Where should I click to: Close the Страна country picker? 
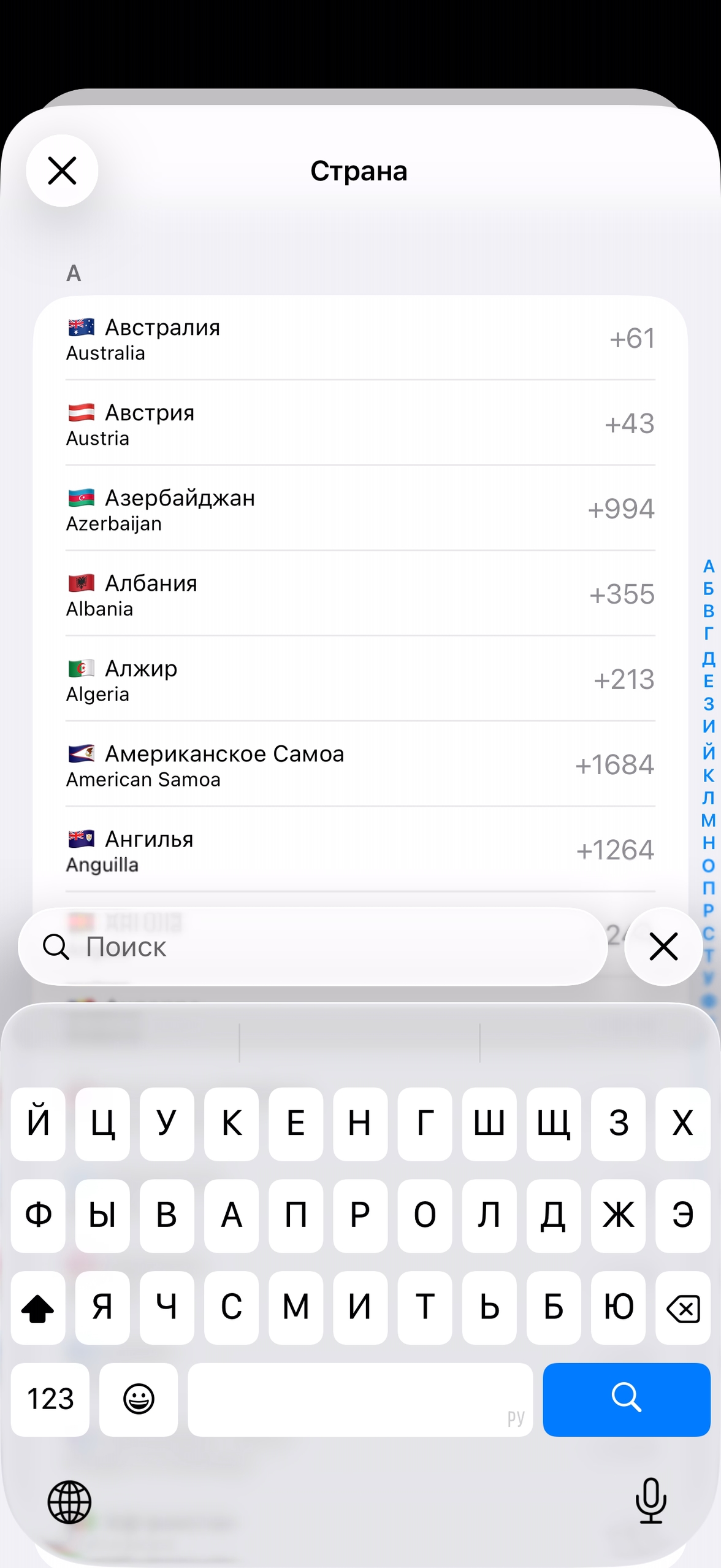(62, 171)
